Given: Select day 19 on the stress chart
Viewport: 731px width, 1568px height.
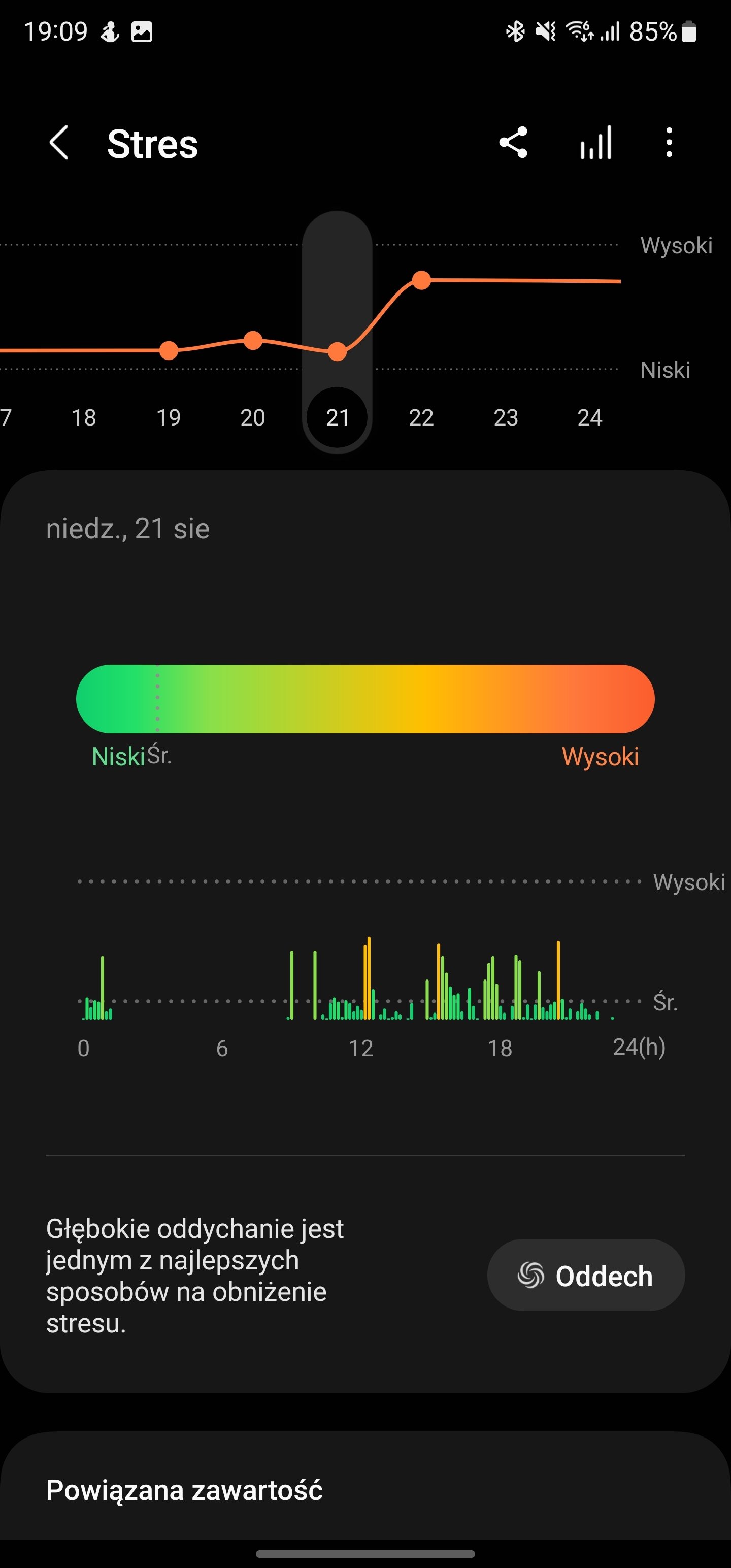Looking at the screenshot, I should coord(169,417).
